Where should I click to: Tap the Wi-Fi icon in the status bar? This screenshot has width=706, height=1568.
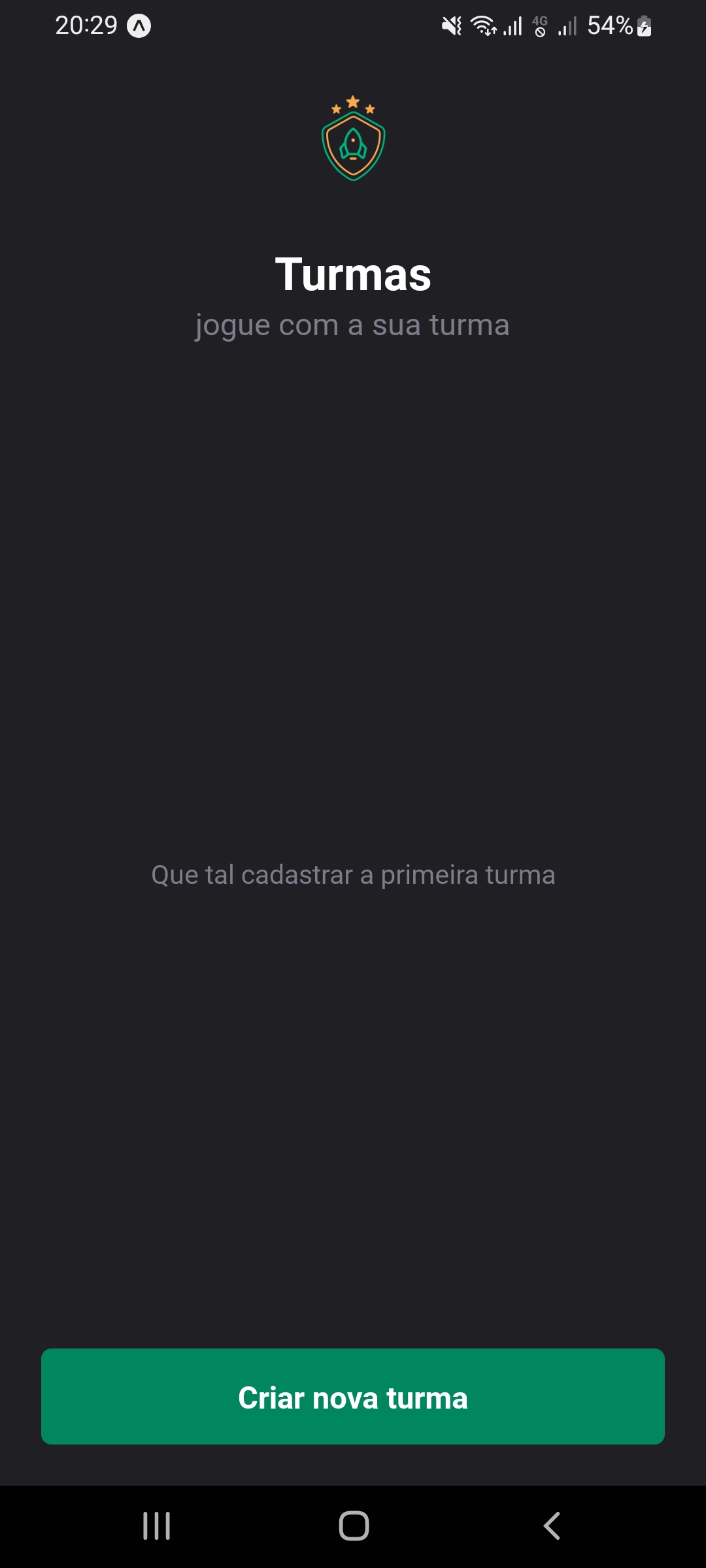coord(482,25)
